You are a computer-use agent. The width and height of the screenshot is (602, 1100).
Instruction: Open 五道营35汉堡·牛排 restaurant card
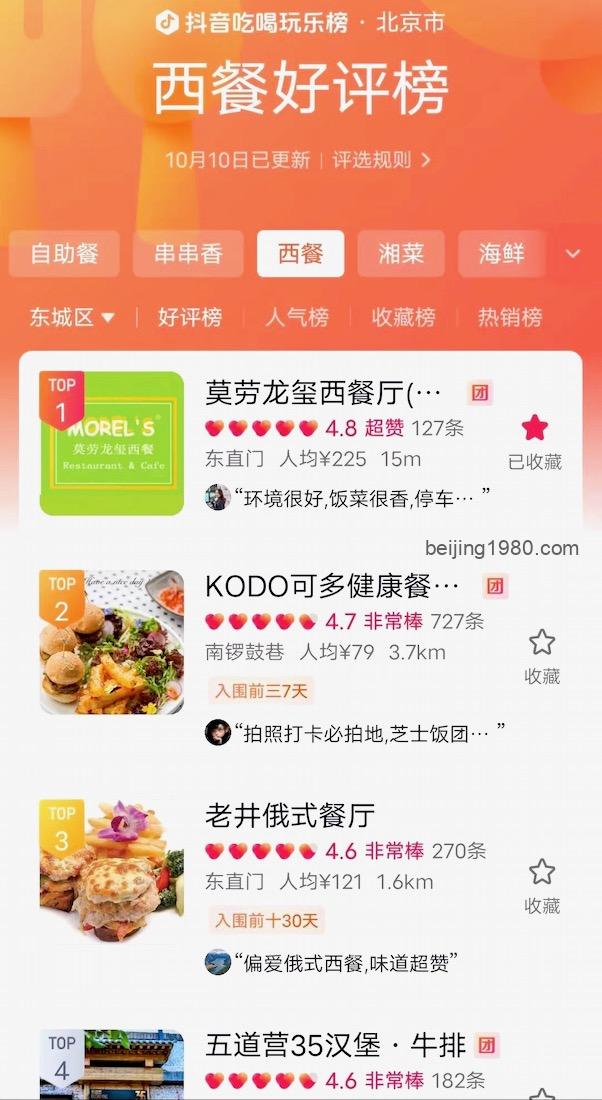[300, 1064]
